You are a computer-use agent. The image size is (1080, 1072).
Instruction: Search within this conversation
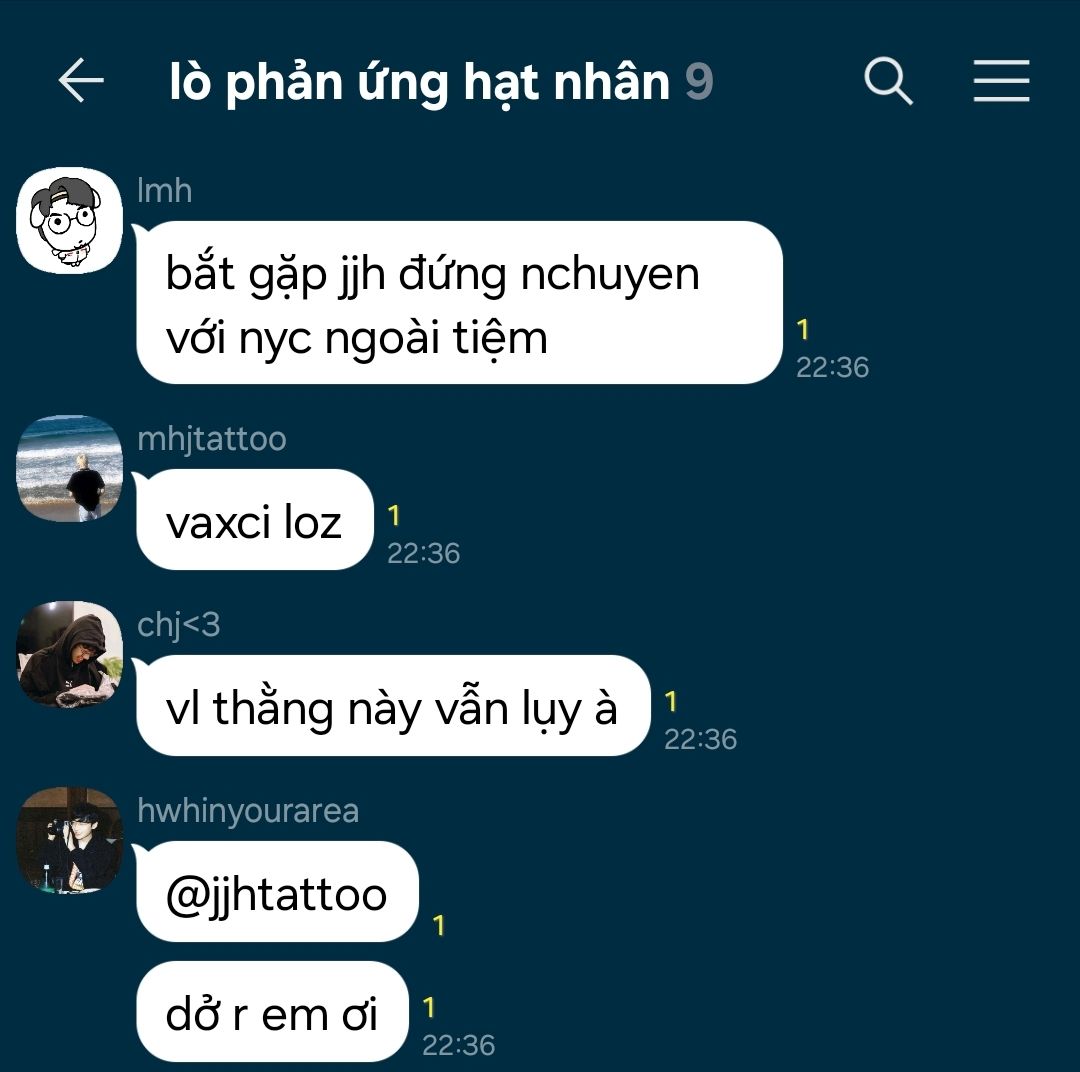888,81
